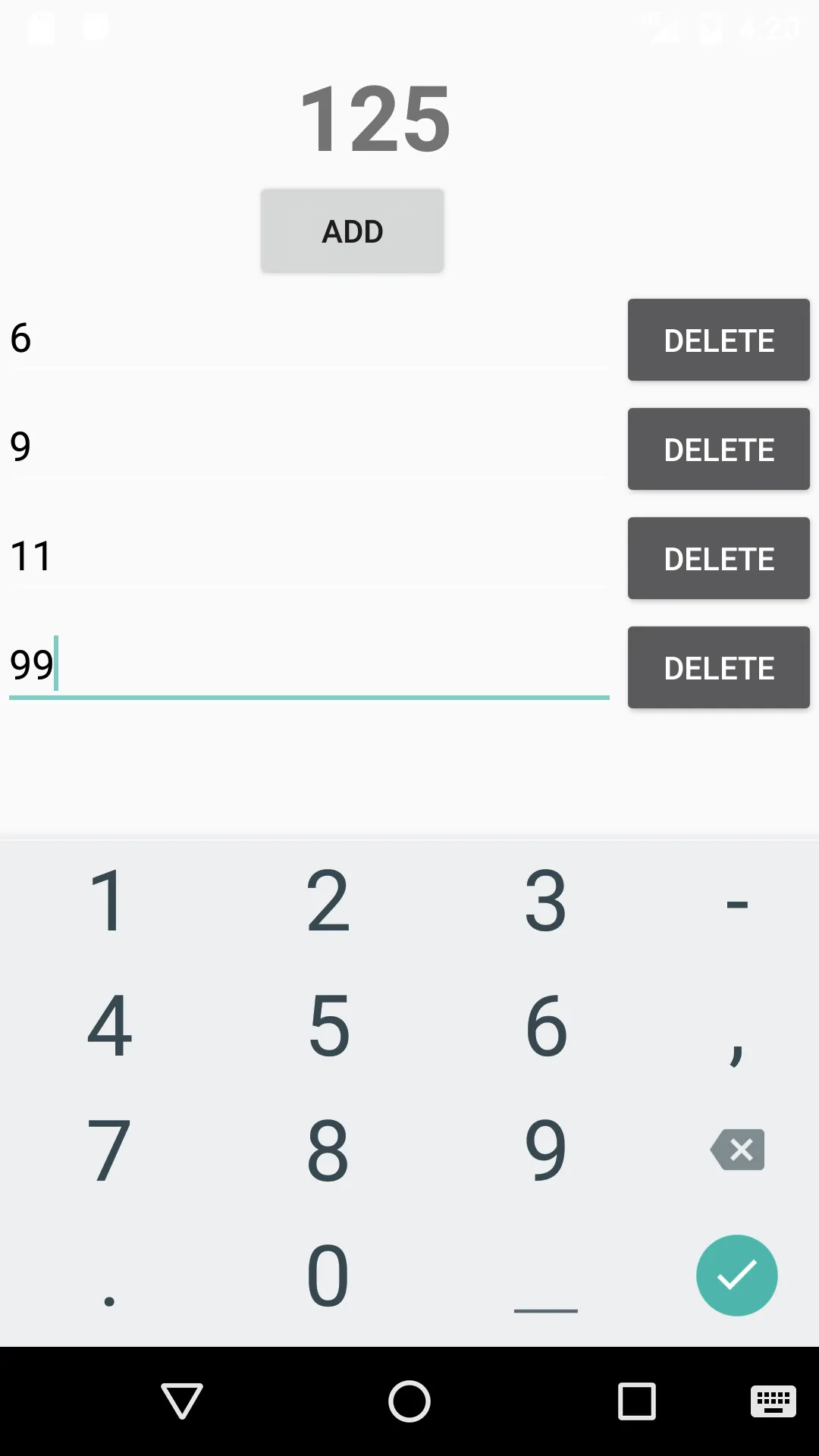Focus the input field showing 11

[x=308, y=557]
